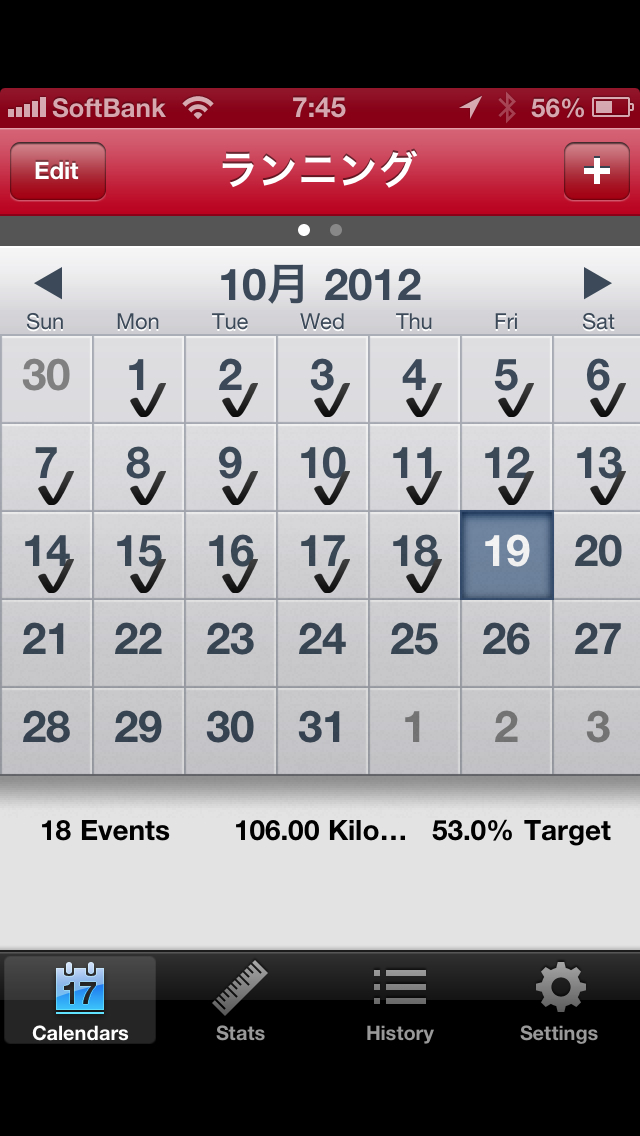The height and width of the screenshot is (1136, 640).
Task: Tap September 30 in the grid
Action: coord(46,380)
